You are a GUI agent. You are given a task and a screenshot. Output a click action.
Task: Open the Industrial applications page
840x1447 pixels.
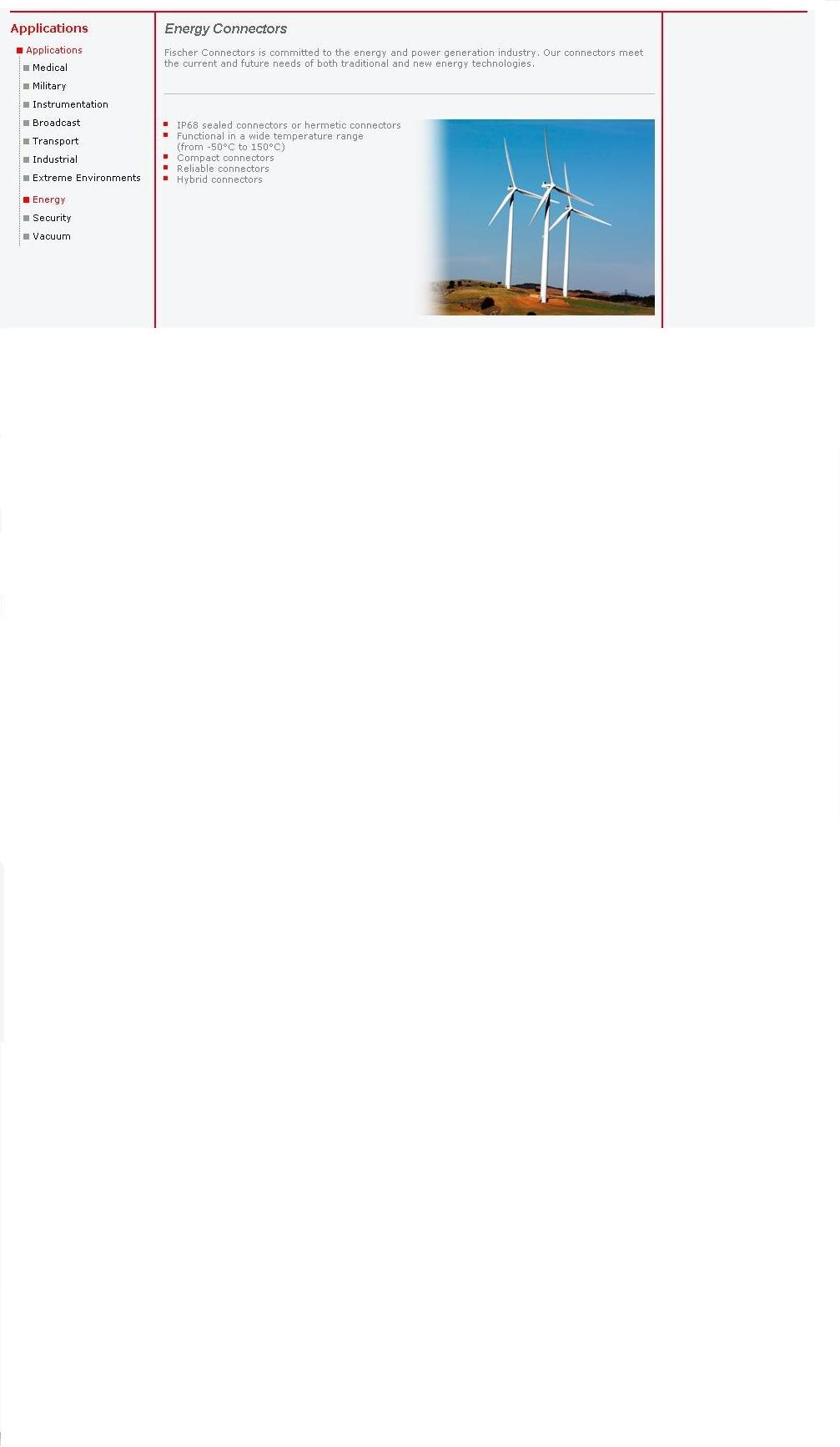(54, 159)
